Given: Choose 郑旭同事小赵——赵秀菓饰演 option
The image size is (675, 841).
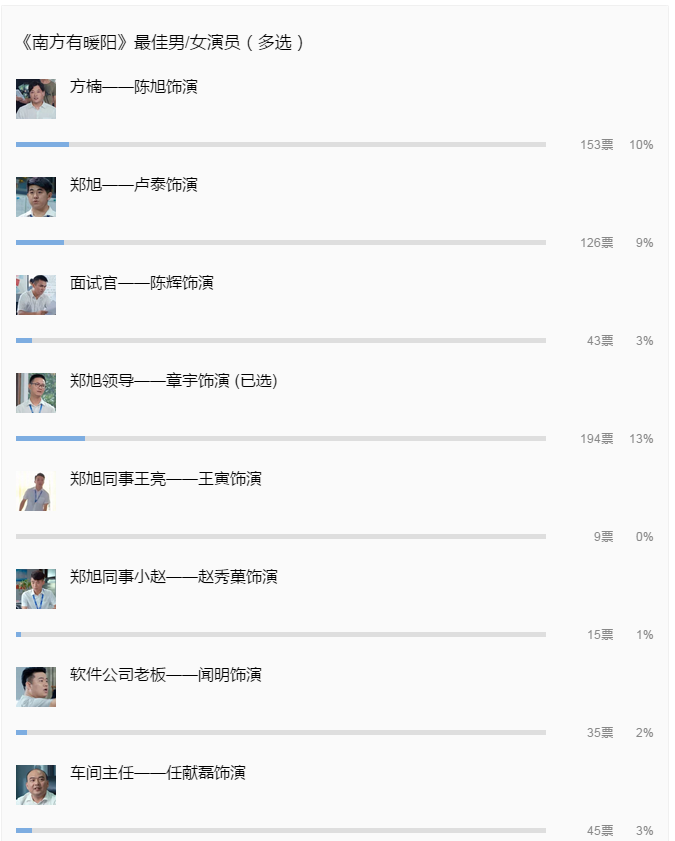Looking at the screenshot, I should (174, 577).
